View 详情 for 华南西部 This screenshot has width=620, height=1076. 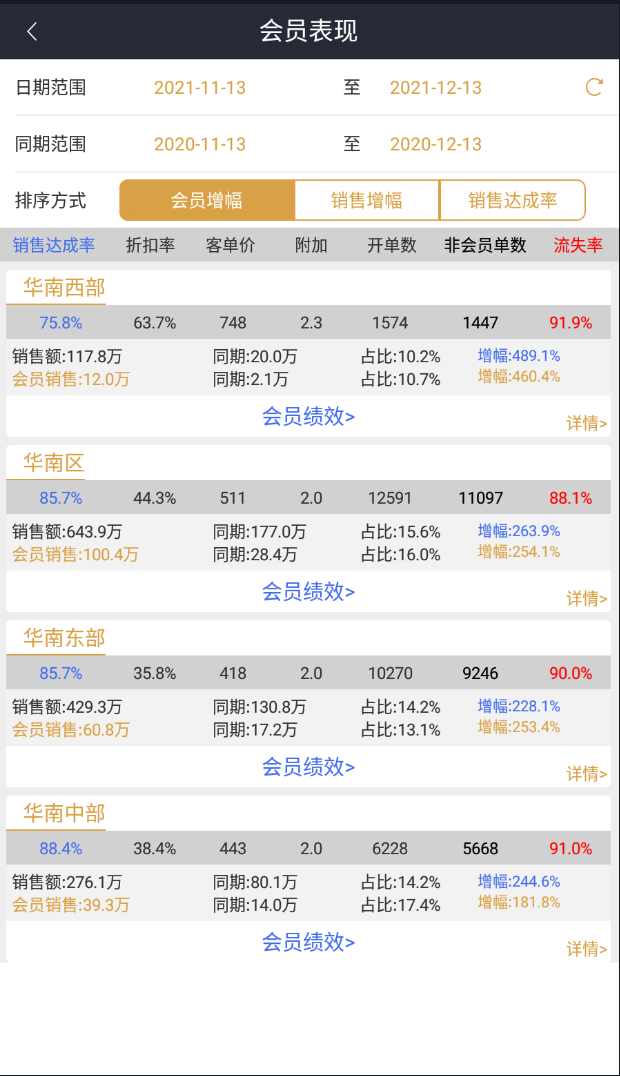click(586, 423)
